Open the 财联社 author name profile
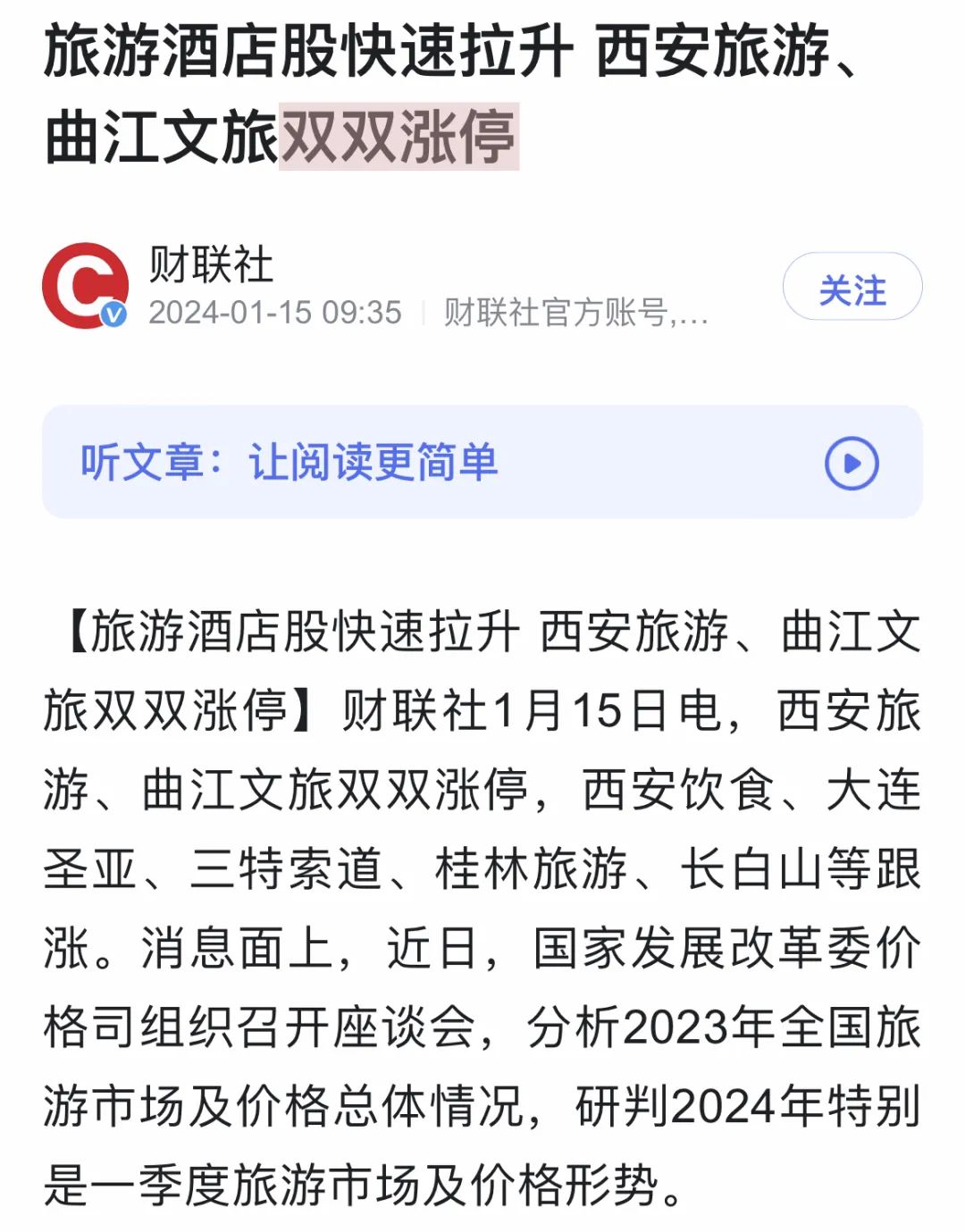 tap(210, 264)
